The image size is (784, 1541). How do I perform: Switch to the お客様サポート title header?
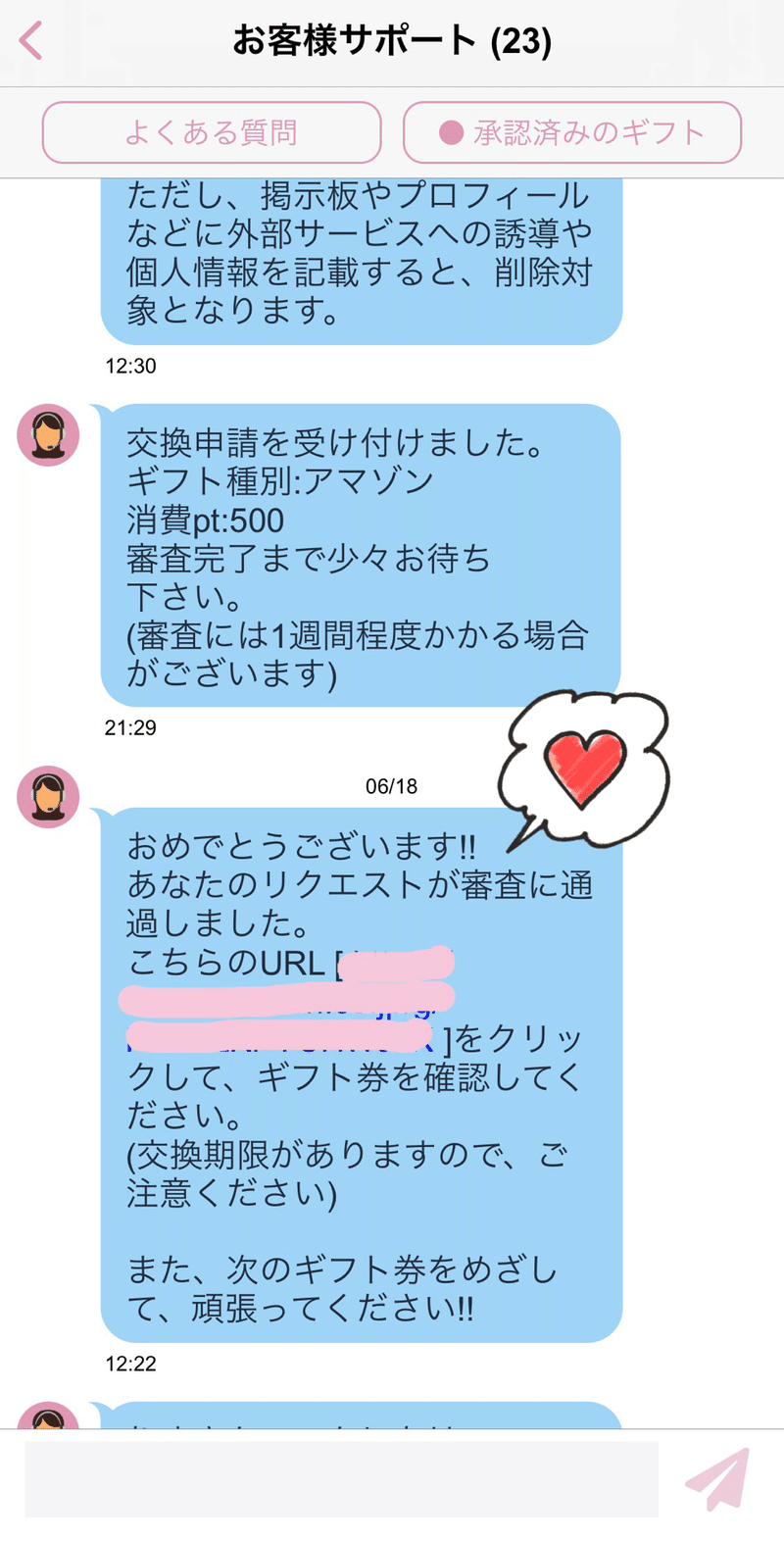point(392,39)
